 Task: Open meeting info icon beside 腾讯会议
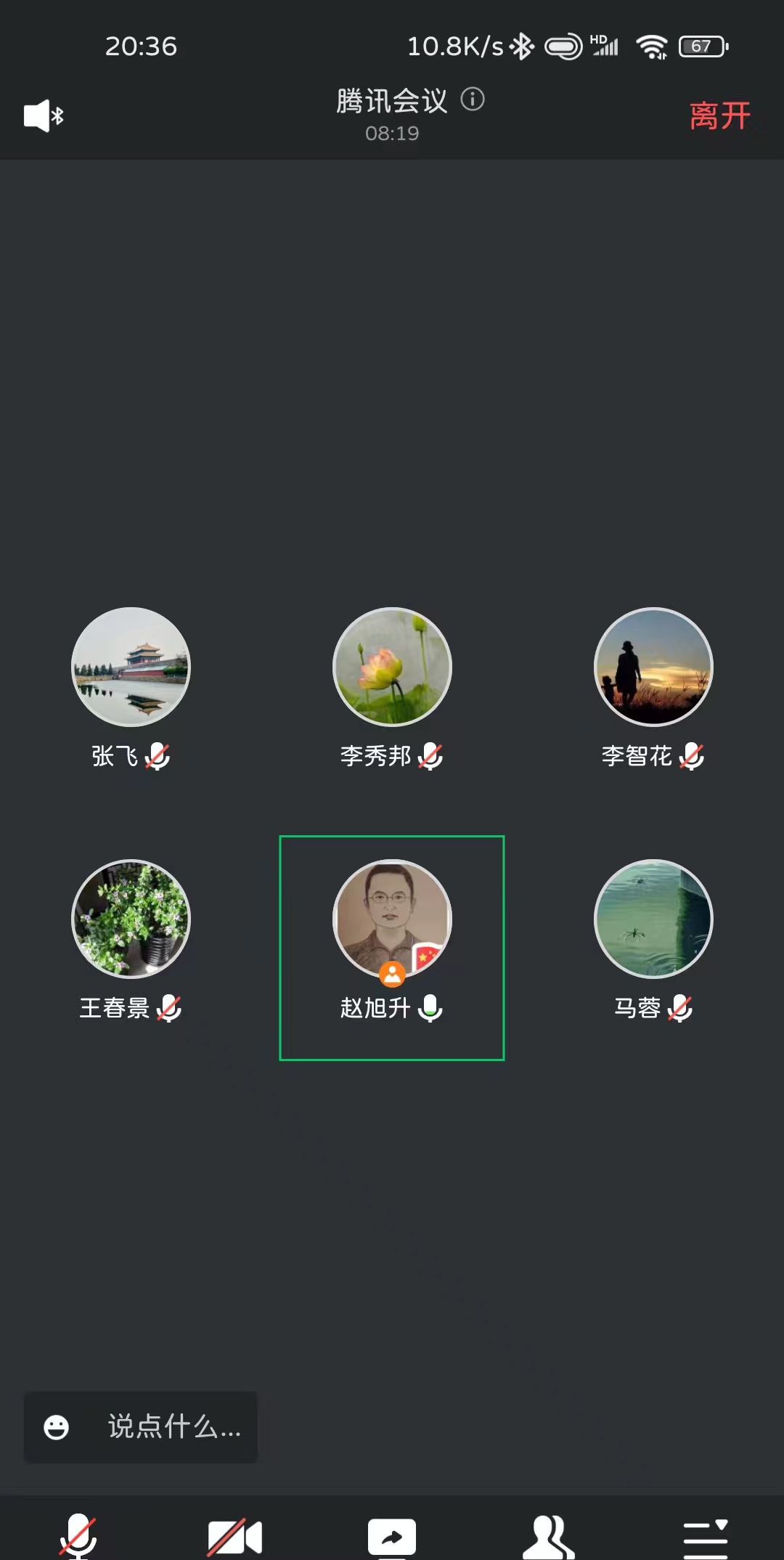tap(473, 99)
